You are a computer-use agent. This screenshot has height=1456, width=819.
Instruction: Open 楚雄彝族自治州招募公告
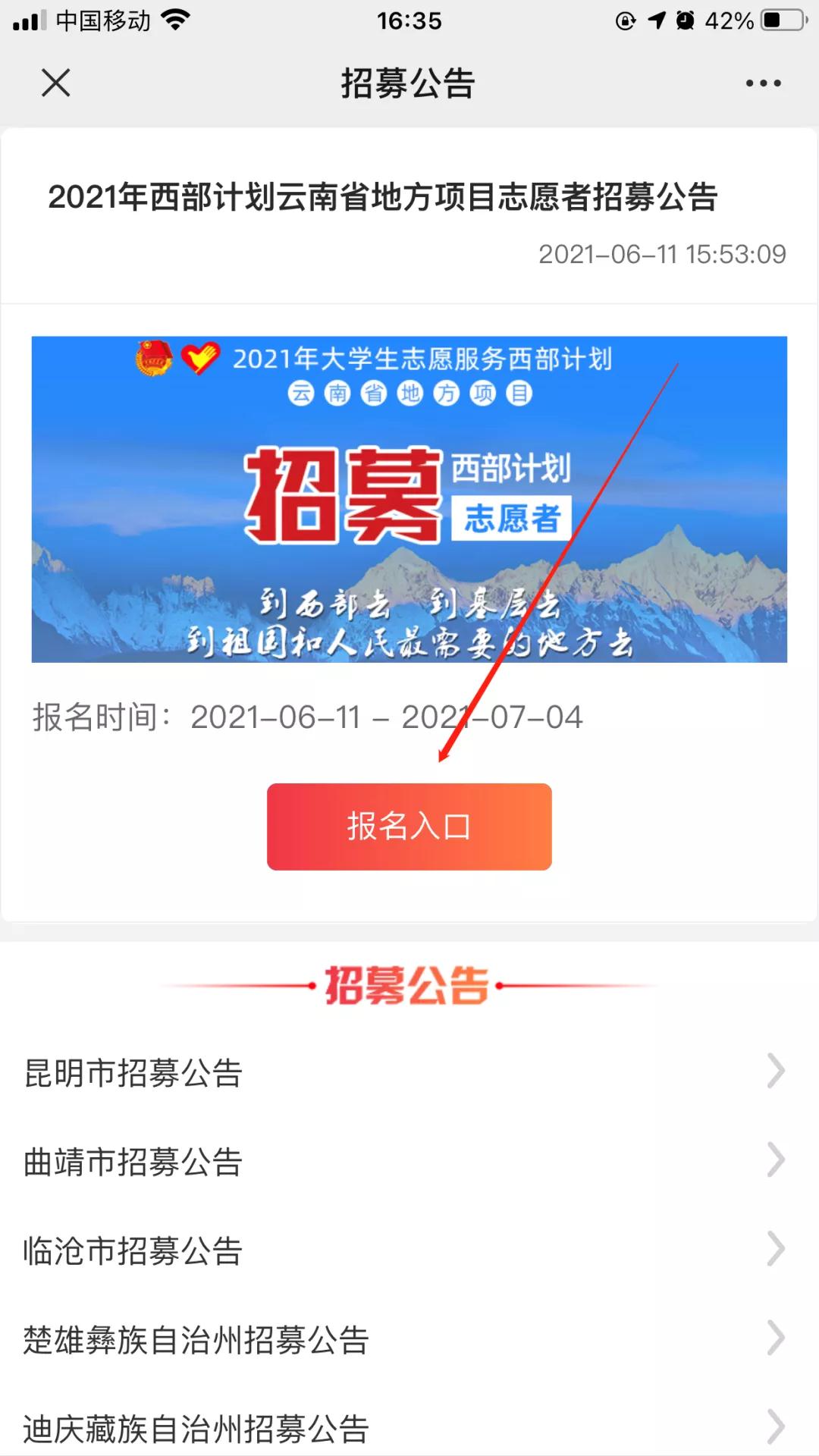coord(409,1339)
